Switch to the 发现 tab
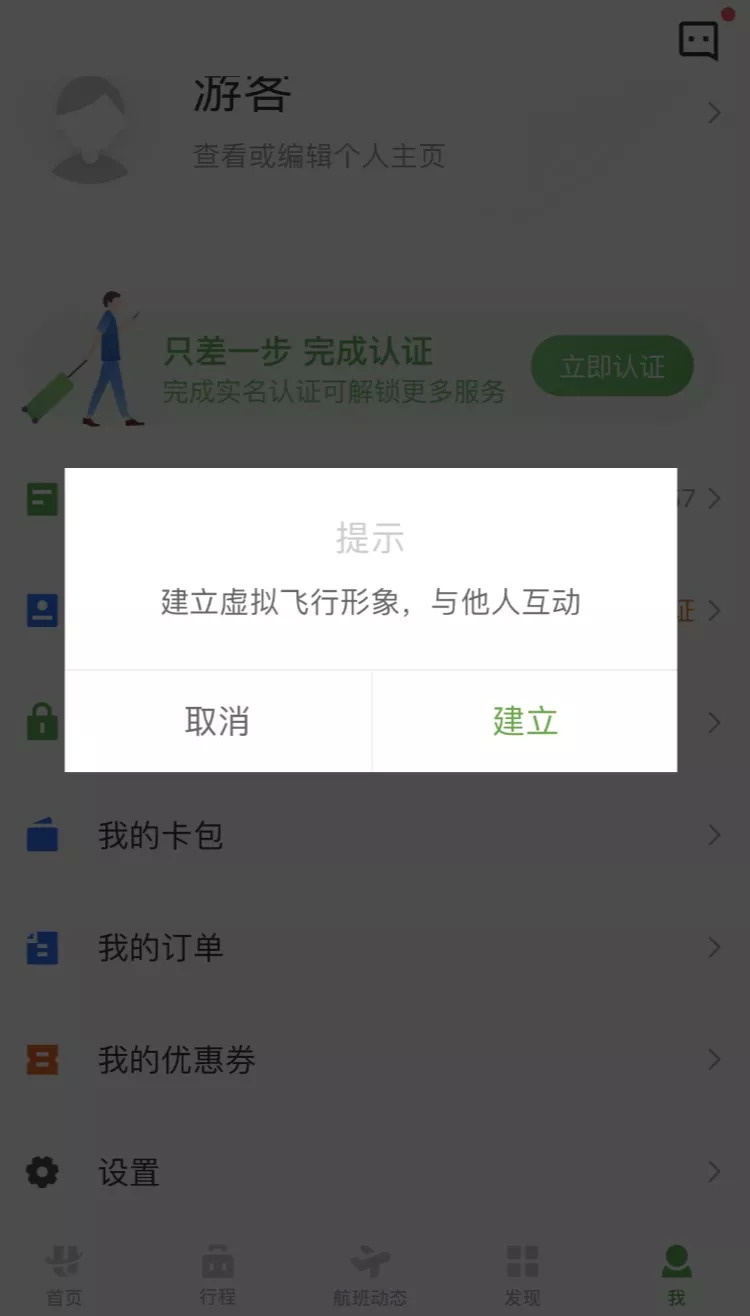This screenshot has width=750, height=1316. (x=522, y=1275)
